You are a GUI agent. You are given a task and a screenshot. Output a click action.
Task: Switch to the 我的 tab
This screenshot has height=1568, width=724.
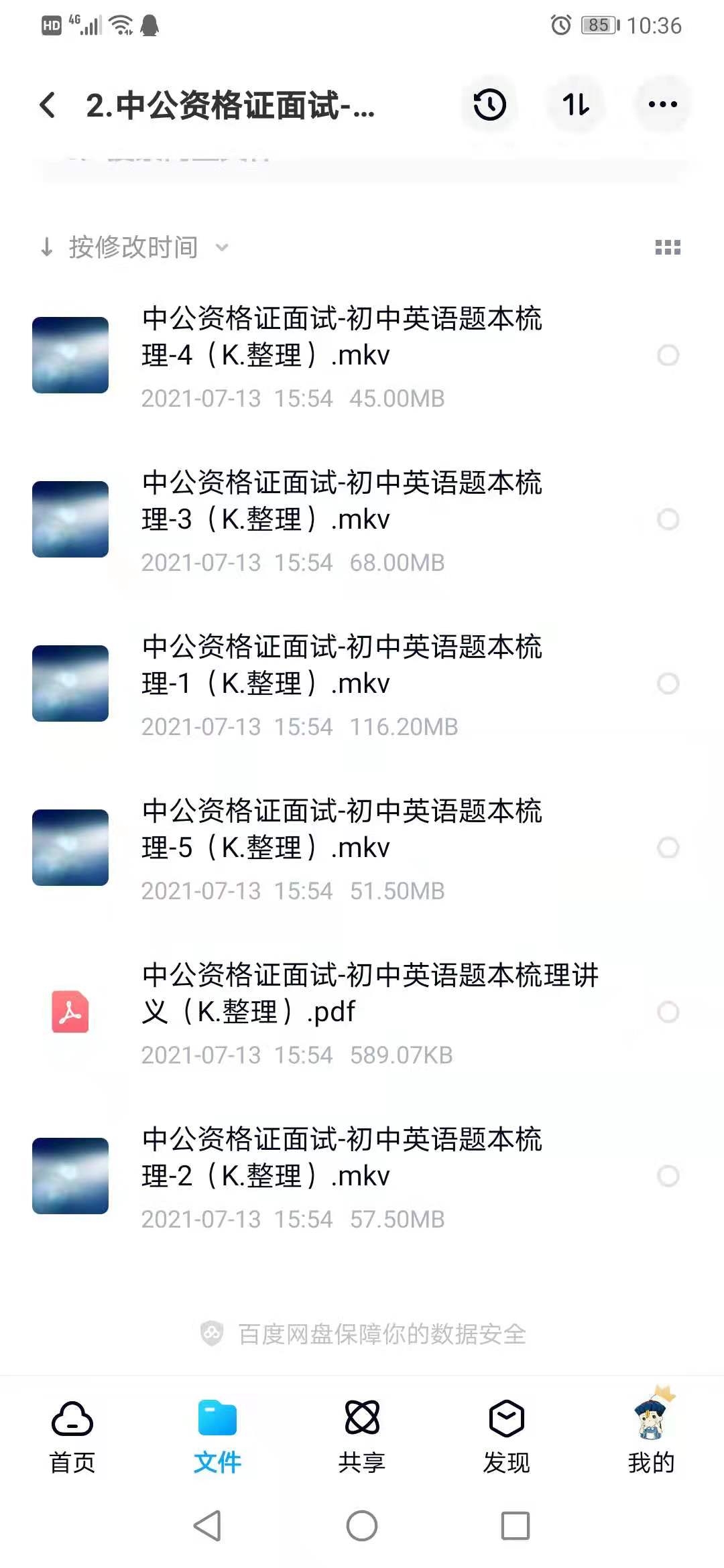point(651,1436)
